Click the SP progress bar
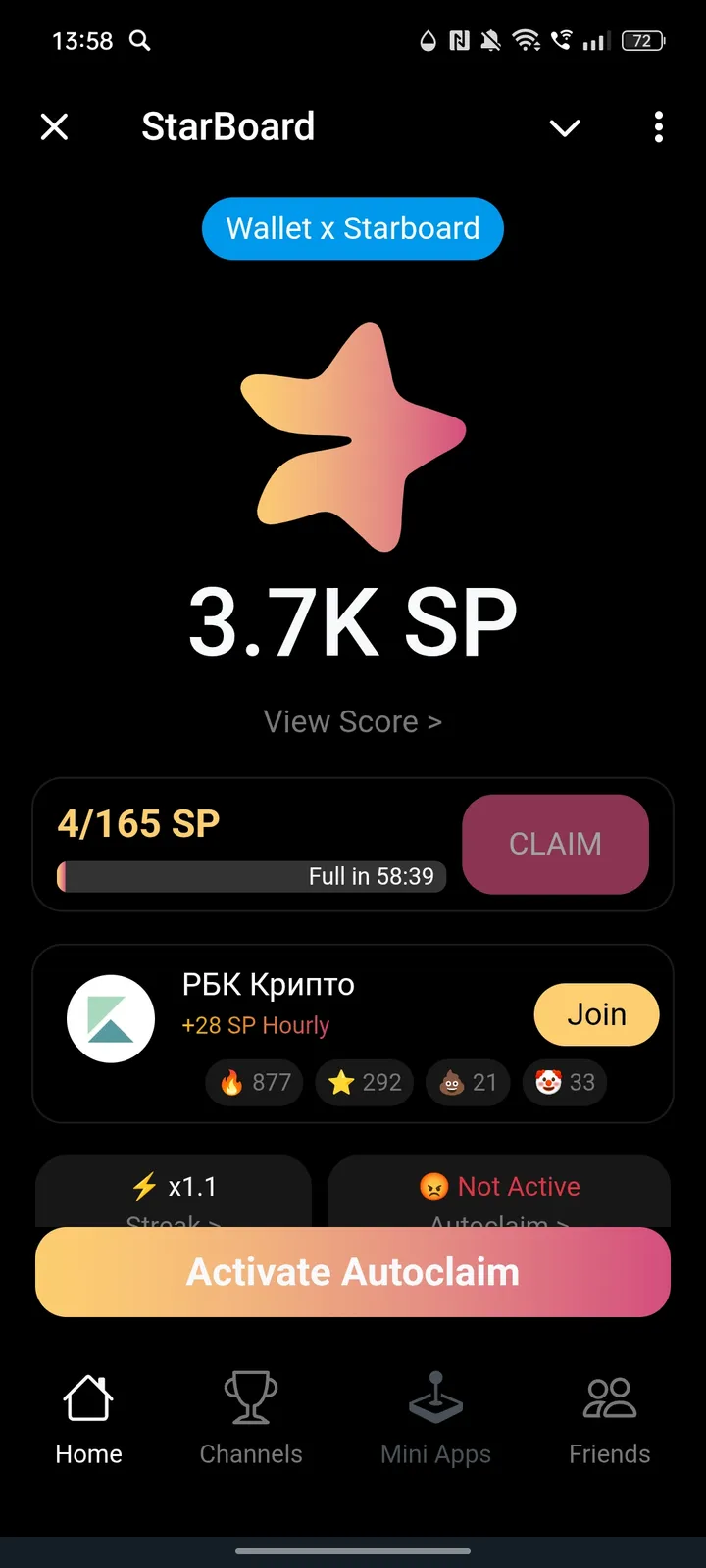The height and width of the screenshot is (1568, 706). coord(250,876)
